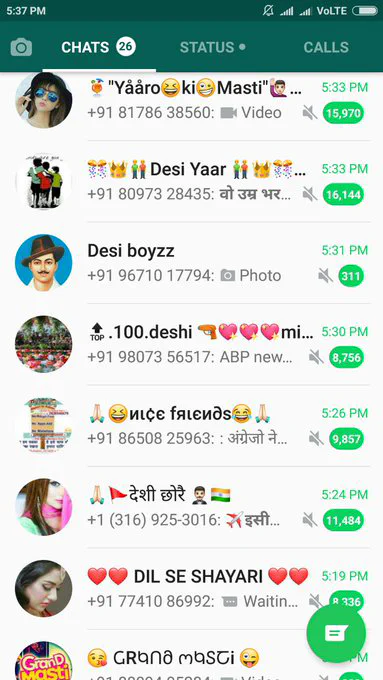Open the DIL SE SHAYARI chat
This screenshot has height=680, width=383.
(191, 589)
